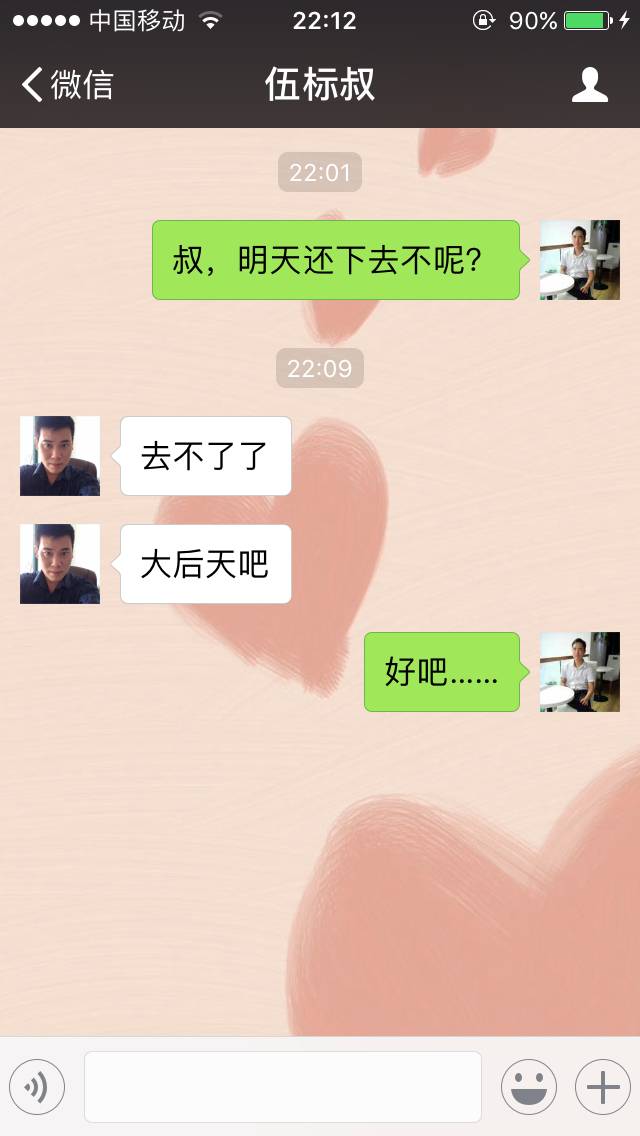Open the chat info profile icon
The height and width of the screenshot is (1136, 640).
tap(589, 85)
